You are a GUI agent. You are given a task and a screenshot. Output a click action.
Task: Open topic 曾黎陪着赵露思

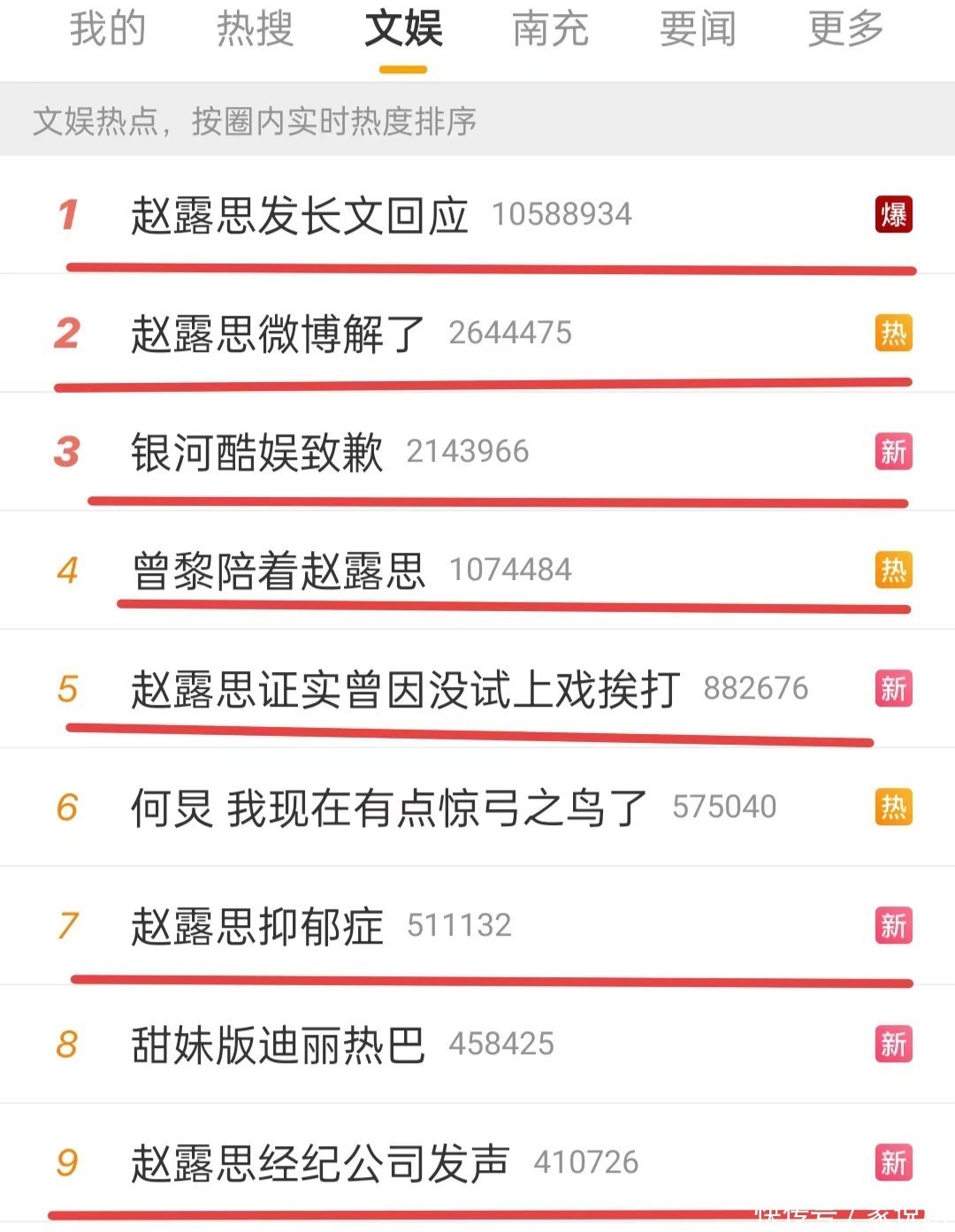(x=278, y=571)
